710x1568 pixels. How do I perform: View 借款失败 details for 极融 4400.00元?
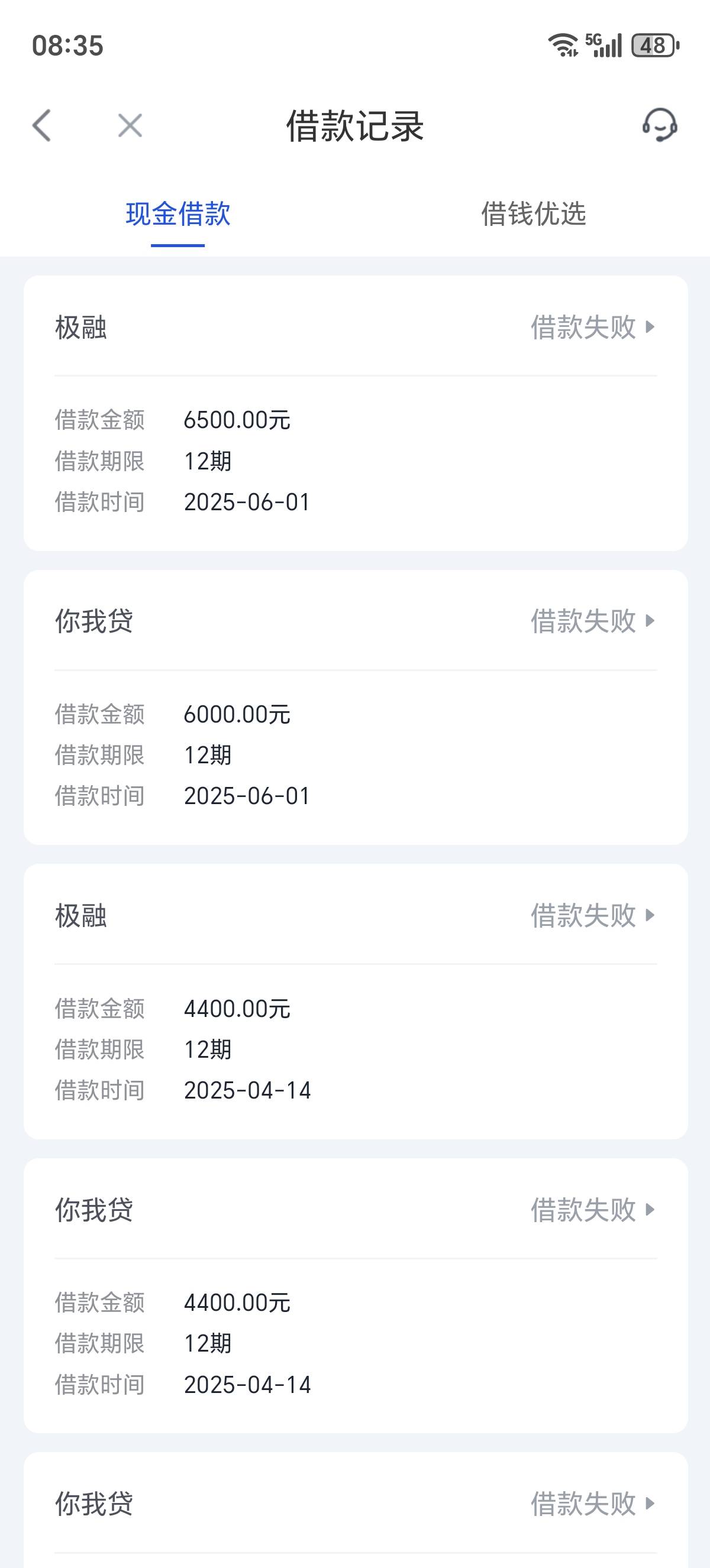tap(593, 915)
